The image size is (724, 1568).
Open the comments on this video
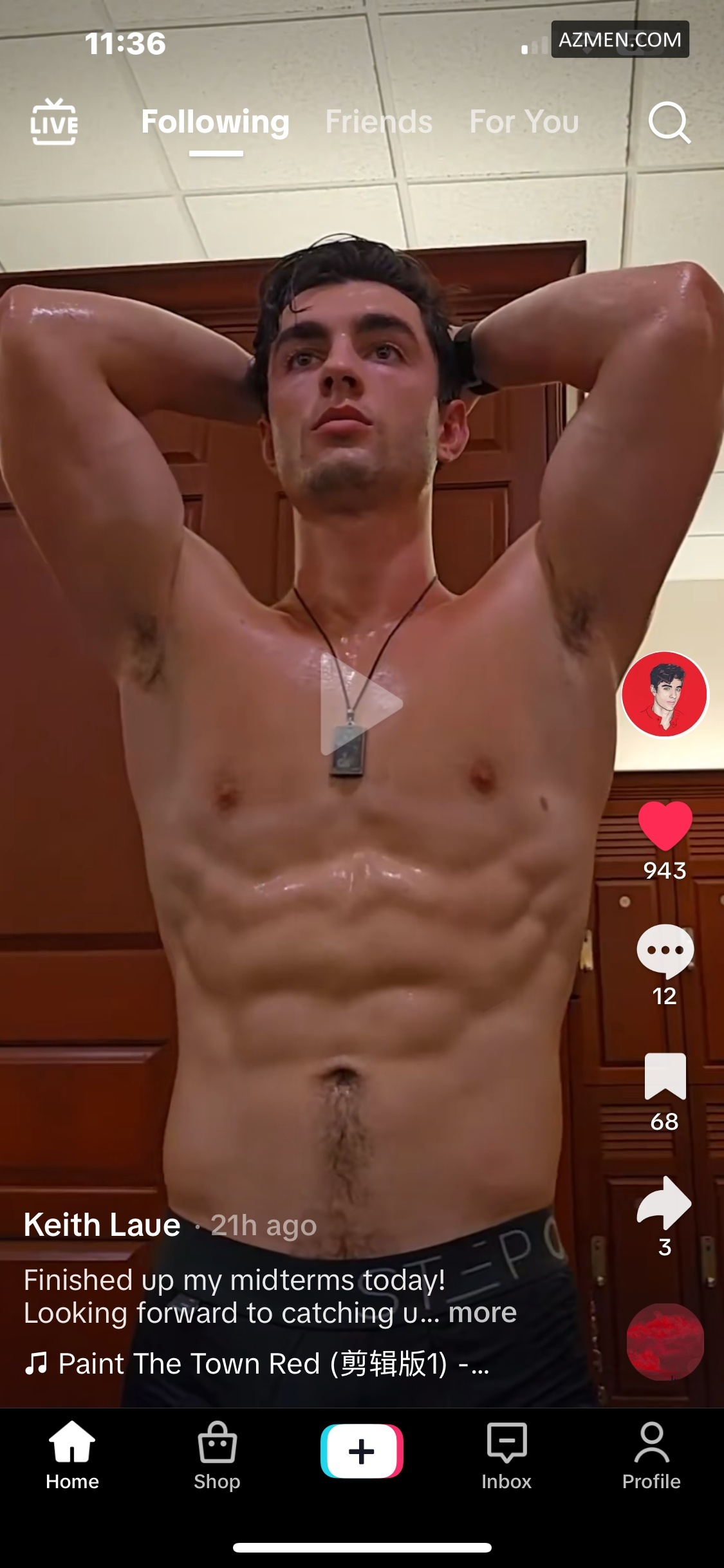tap(665, 951)
